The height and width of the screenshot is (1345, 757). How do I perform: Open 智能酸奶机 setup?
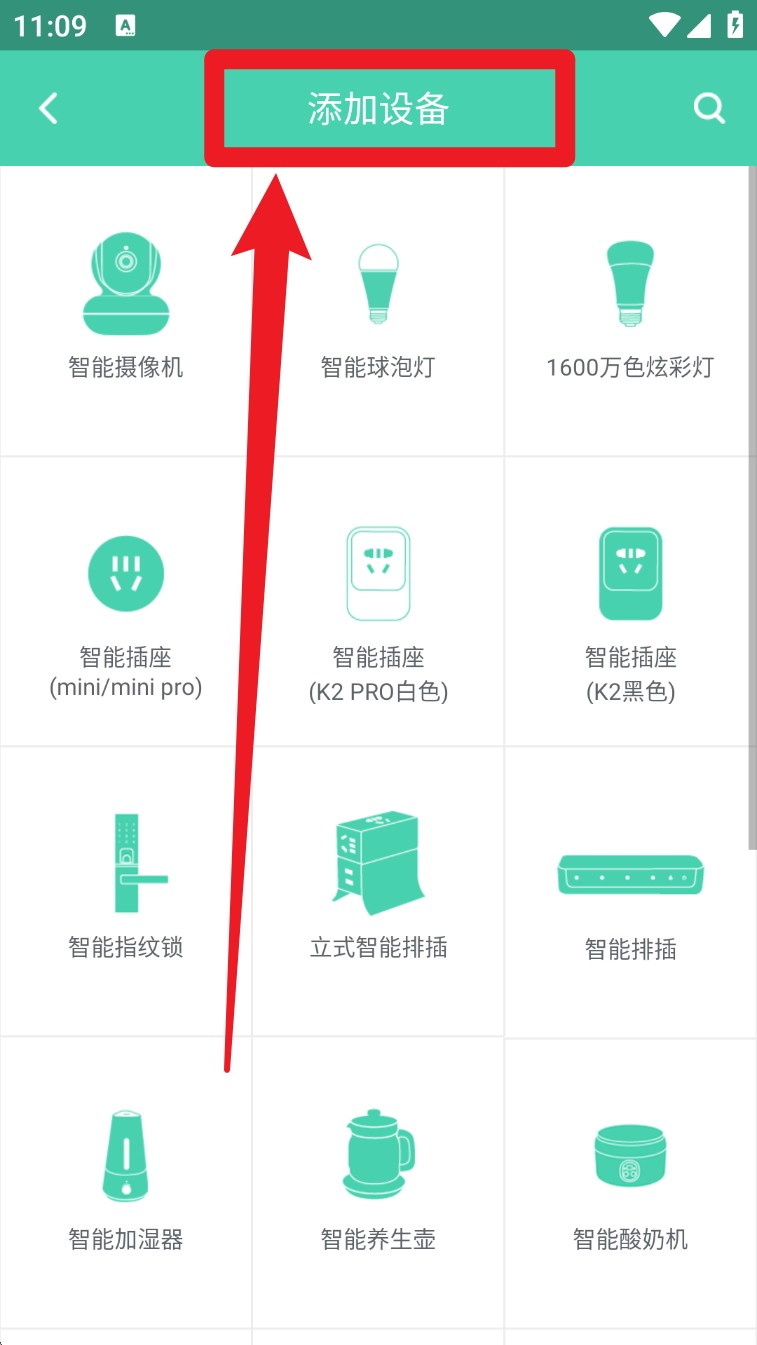[x=630, y=1180]
